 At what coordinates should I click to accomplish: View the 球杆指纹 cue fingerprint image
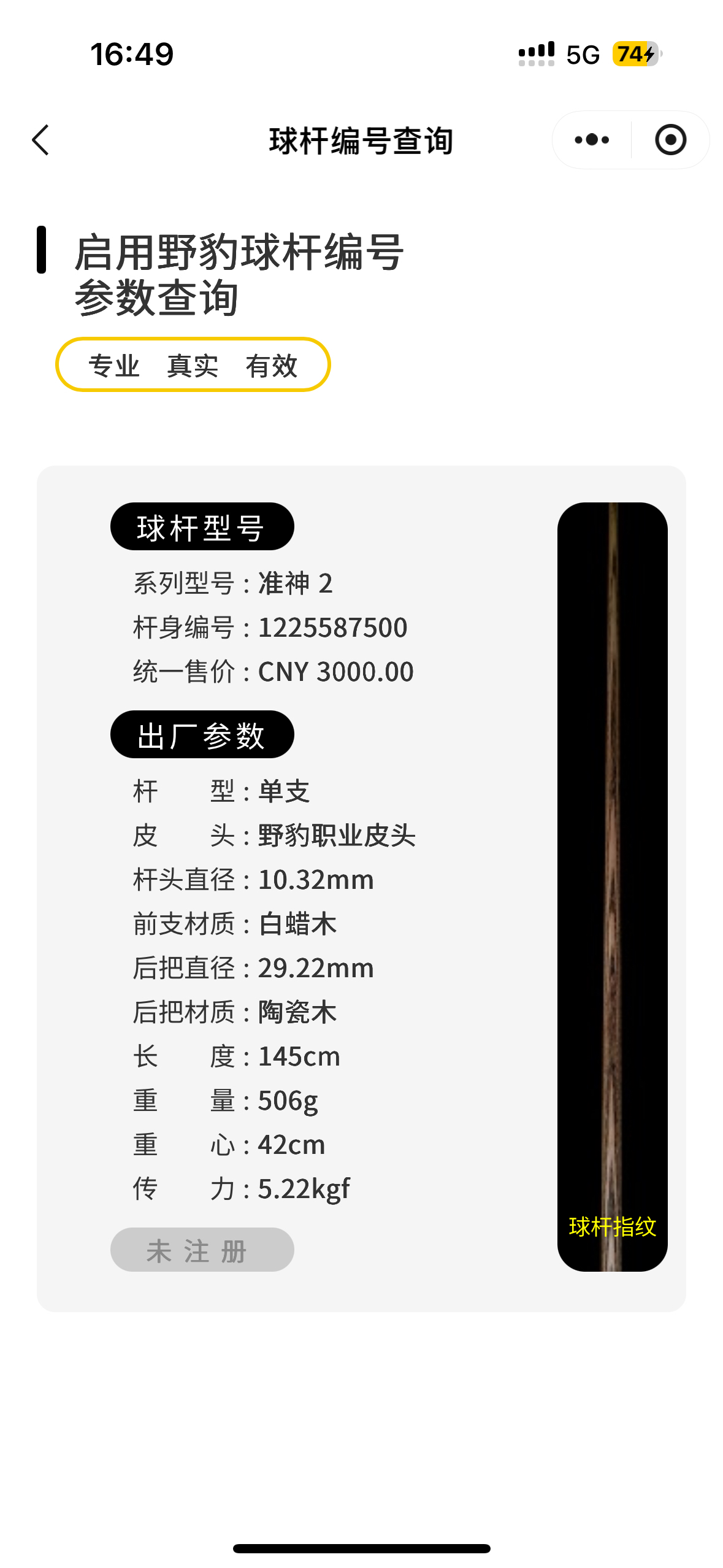point(612,886)
